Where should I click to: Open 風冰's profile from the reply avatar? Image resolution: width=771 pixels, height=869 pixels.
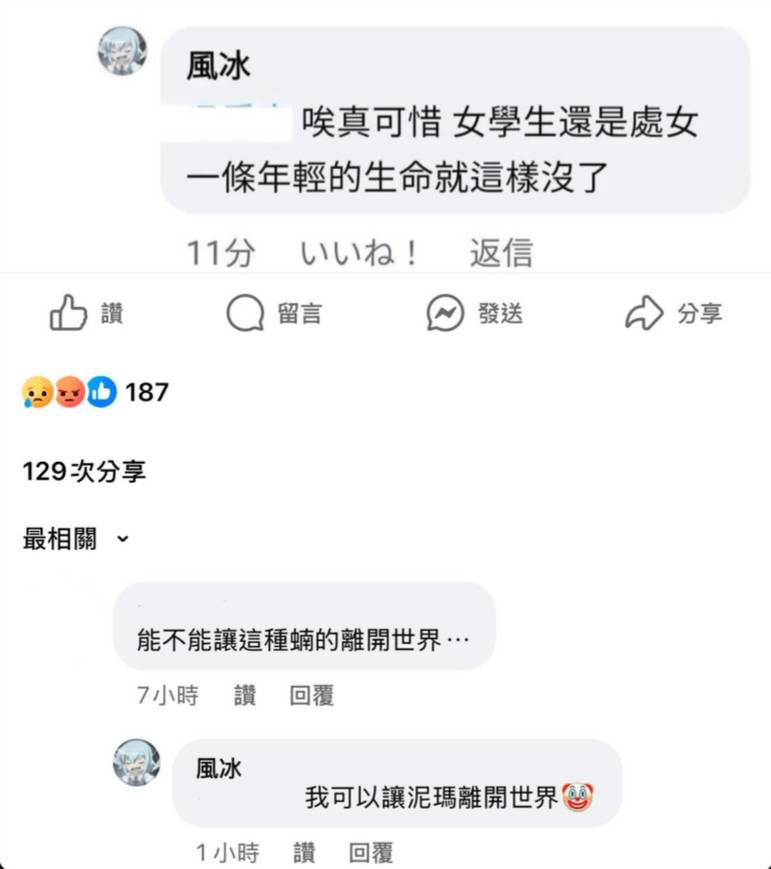tap(137, 762)
